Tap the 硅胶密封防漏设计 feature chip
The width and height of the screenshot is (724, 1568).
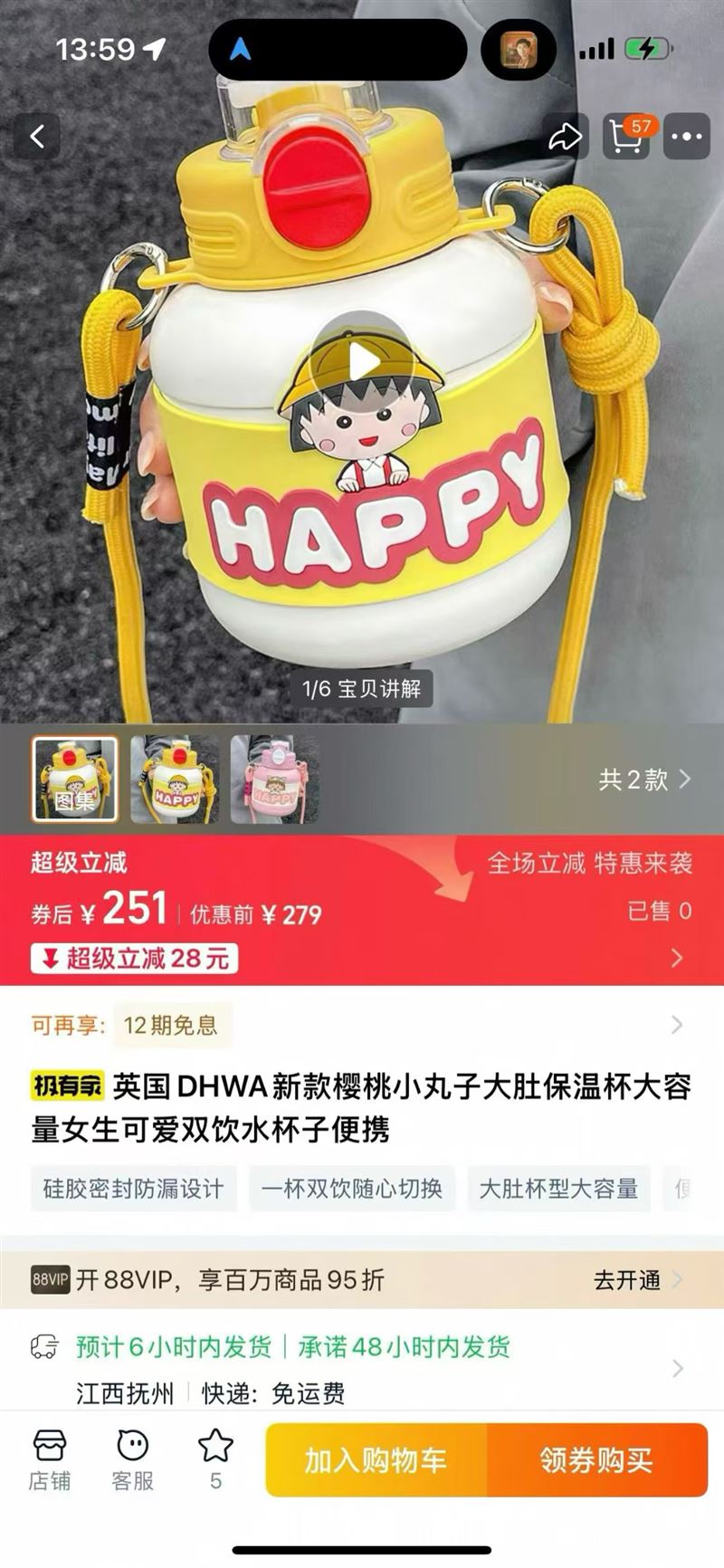click(x=134, y=1189)
